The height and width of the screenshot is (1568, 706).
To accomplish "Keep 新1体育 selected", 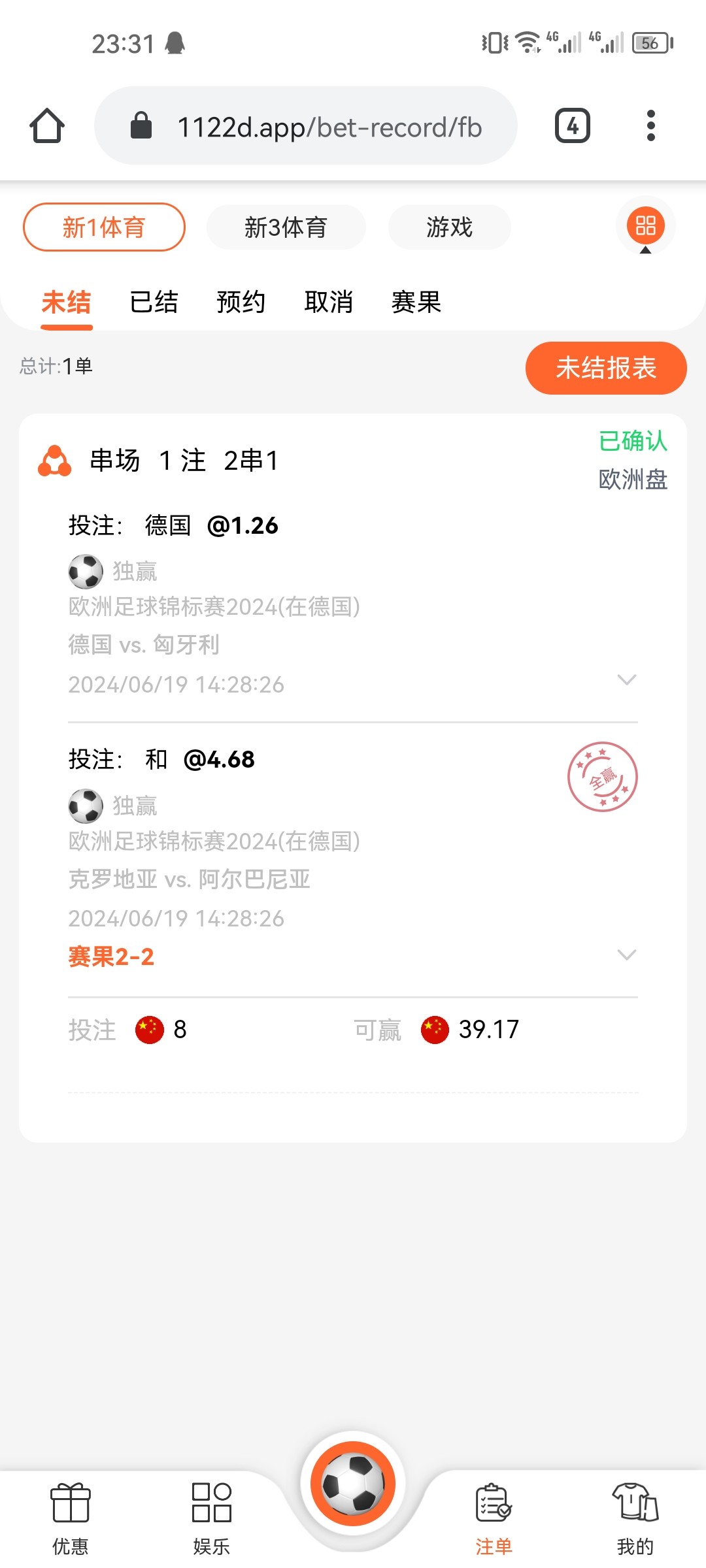I will click(103, 227).
